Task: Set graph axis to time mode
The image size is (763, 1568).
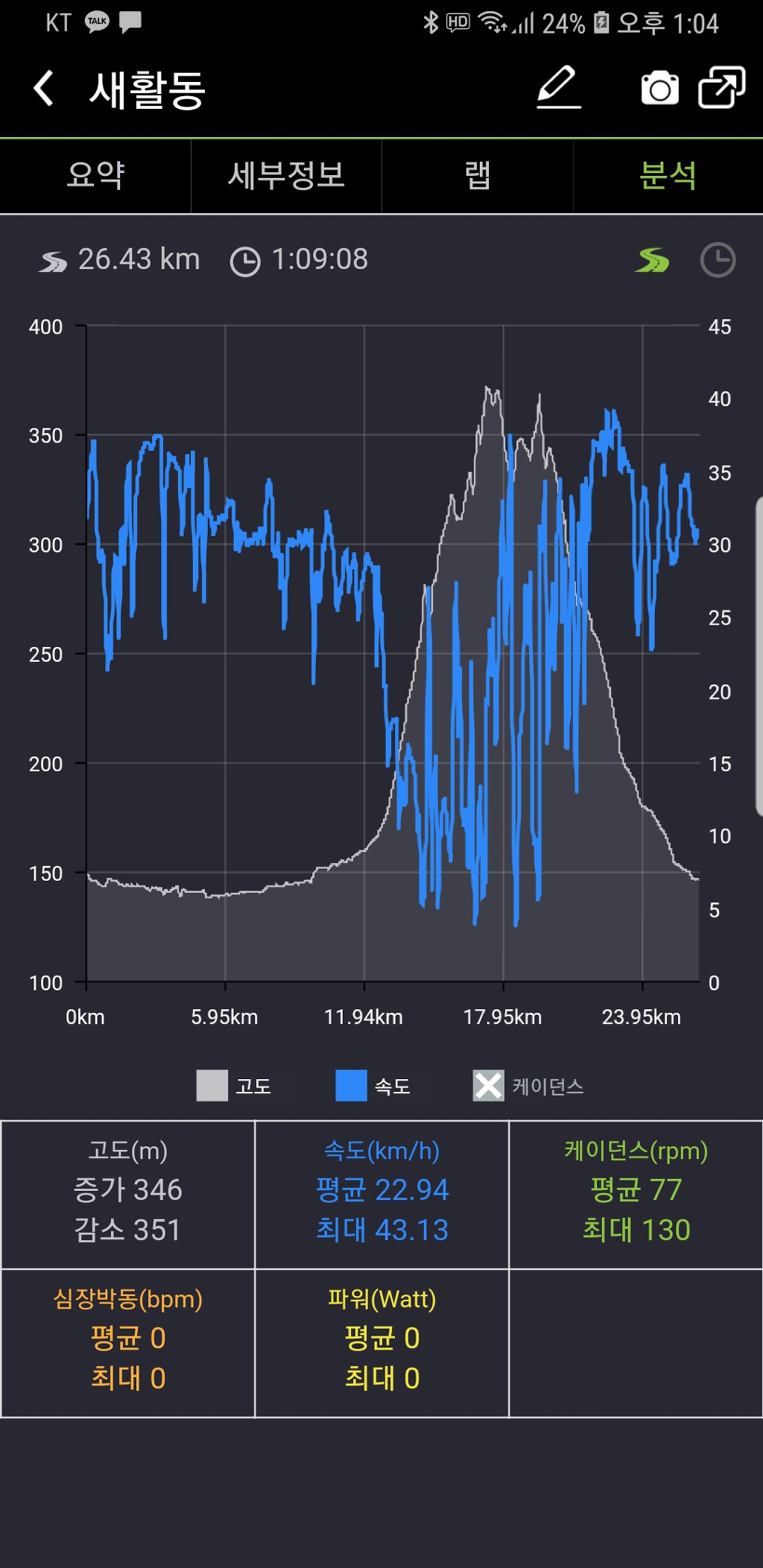Action: [718, 260]
